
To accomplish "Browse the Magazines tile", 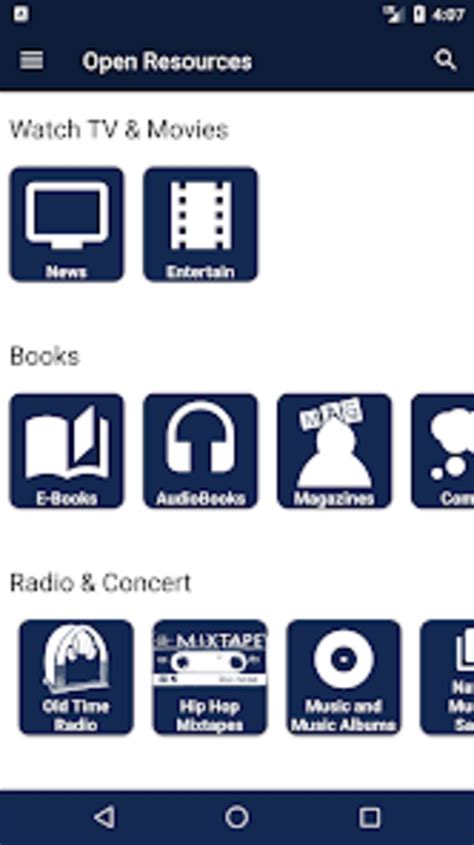I will point(334,451).
